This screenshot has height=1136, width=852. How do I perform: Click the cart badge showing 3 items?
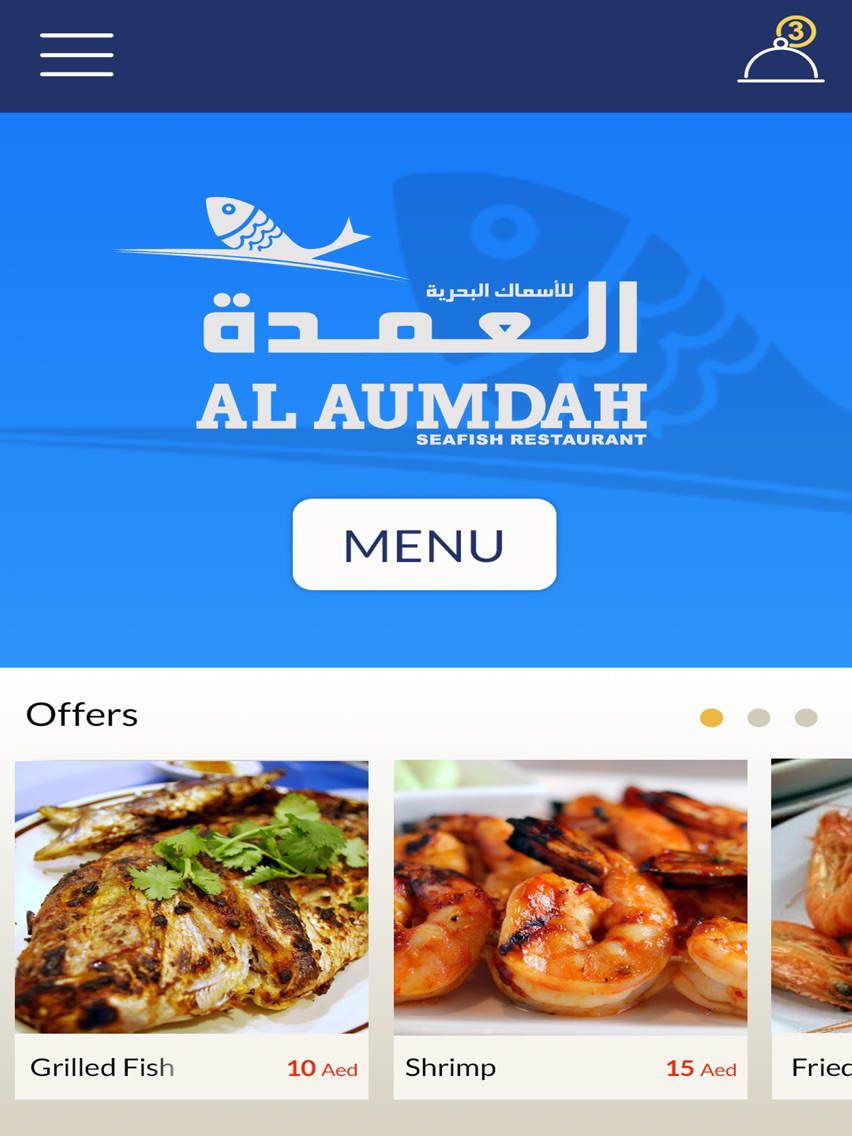pyautogui.click(x=797, y=32)
